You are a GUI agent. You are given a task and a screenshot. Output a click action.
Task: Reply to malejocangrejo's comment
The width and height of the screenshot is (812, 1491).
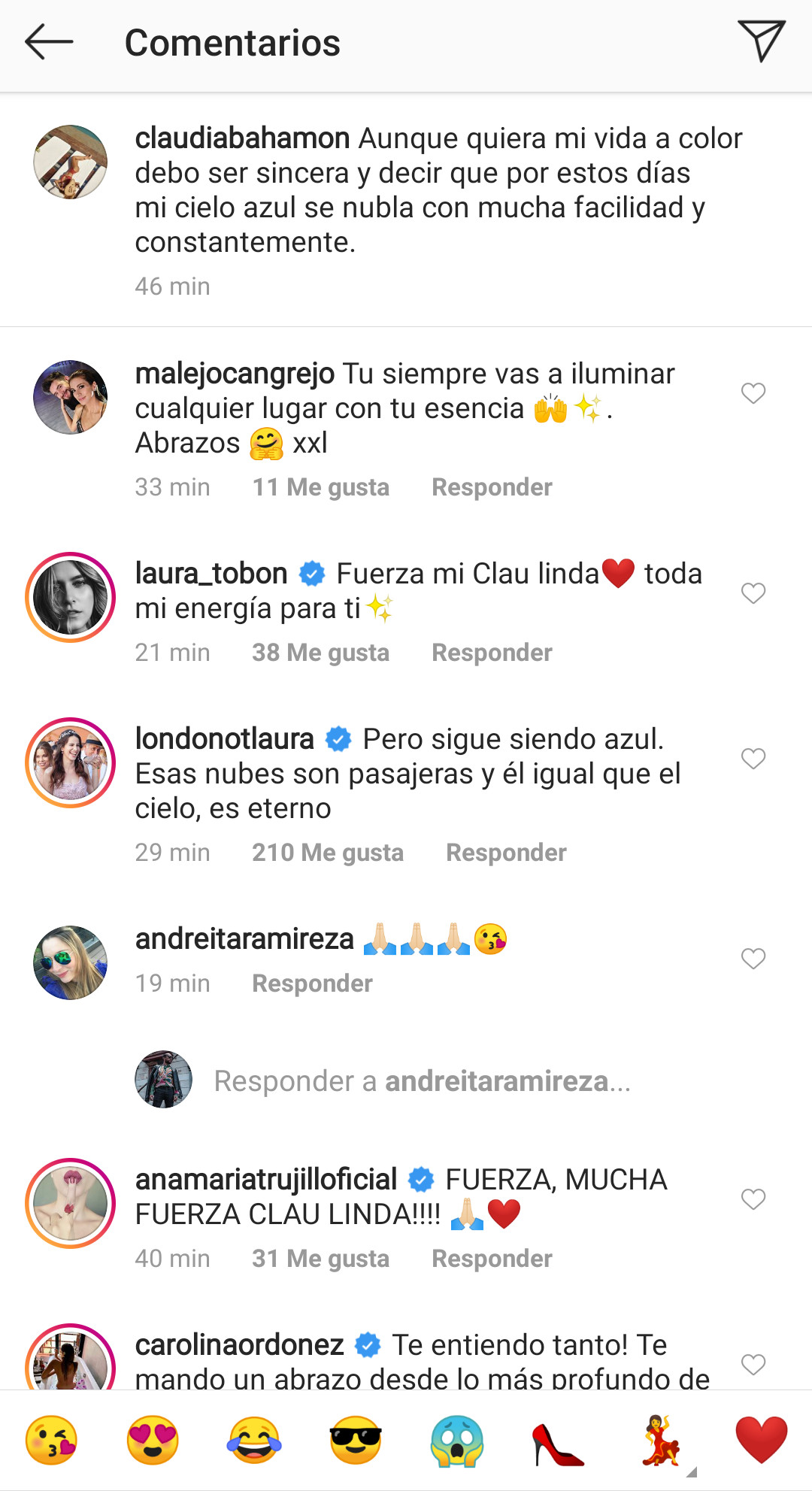(x=492, y=487)
